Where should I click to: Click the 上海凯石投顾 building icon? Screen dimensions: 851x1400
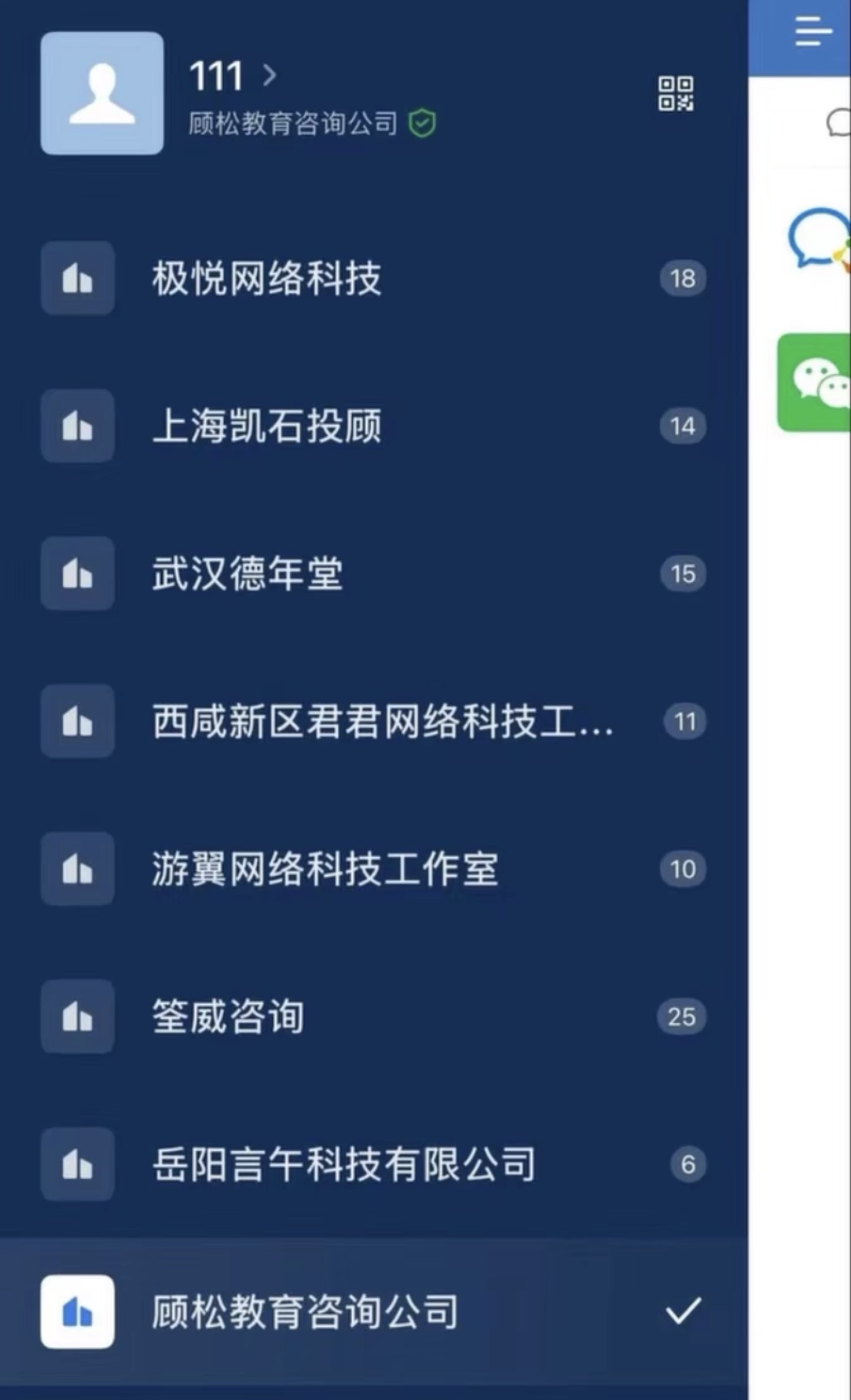click(77, 427)
